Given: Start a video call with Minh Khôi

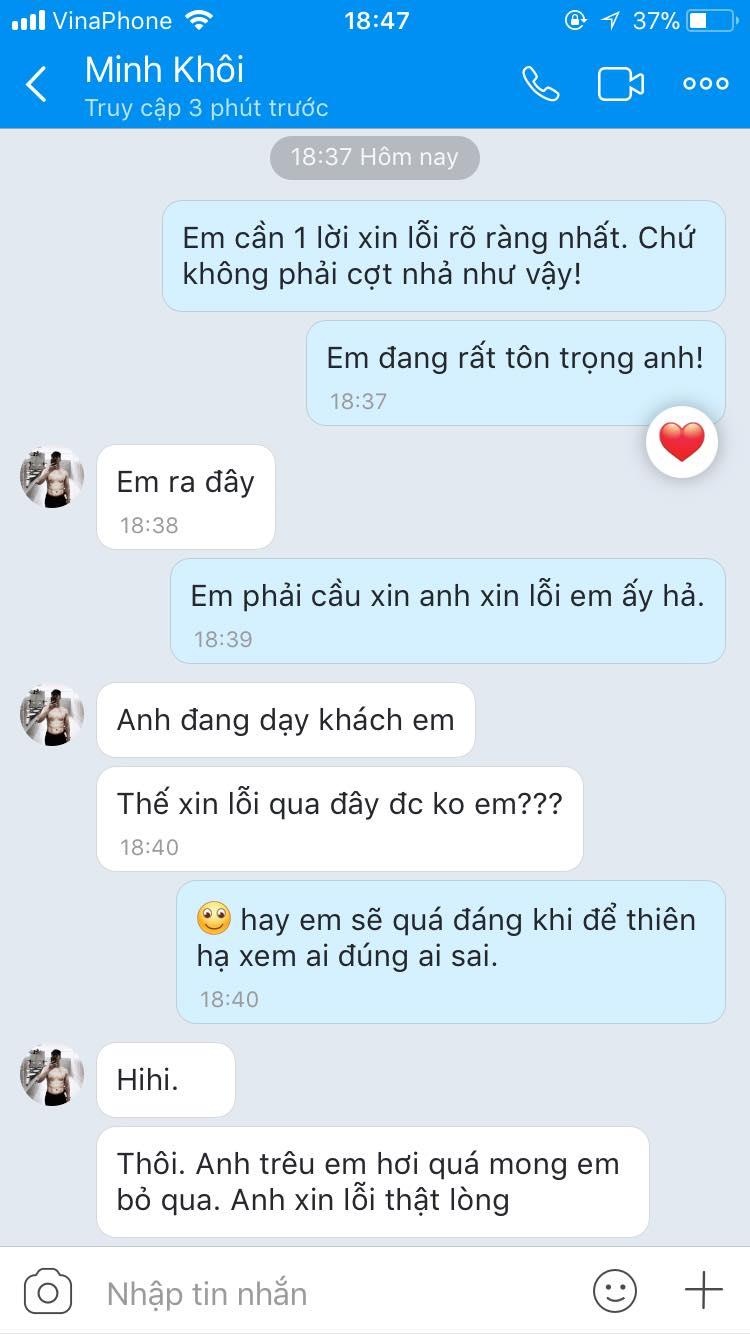Looking at the screenshot, I should 620,84.
